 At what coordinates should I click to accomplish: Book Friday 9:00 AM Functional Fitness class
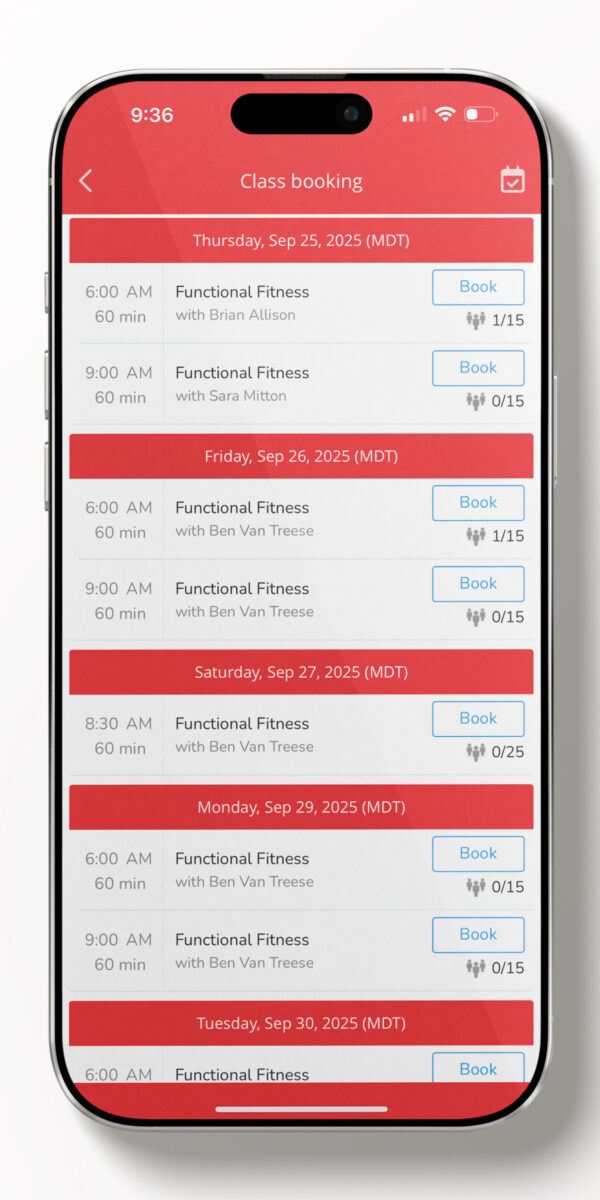(x=478, y=584)
